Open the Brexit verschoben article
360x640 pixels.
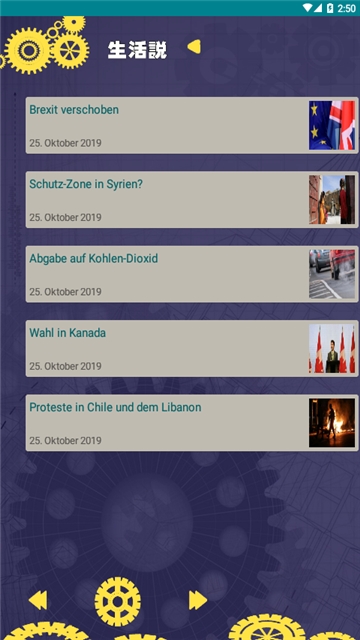pyautogui.click(x=192, y=125)
